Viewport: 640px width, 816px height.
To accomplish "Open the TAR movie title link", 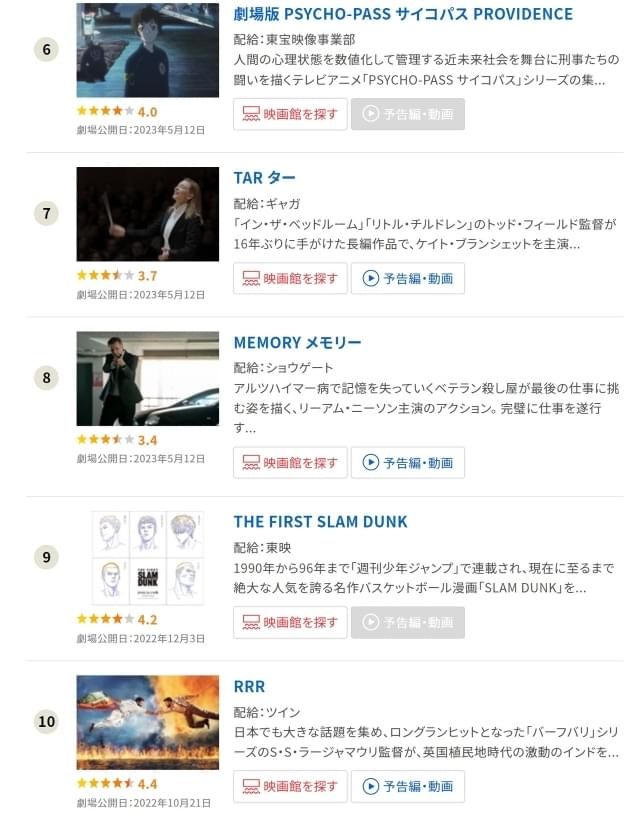I will pyautogui.click(x=264, y=178).
